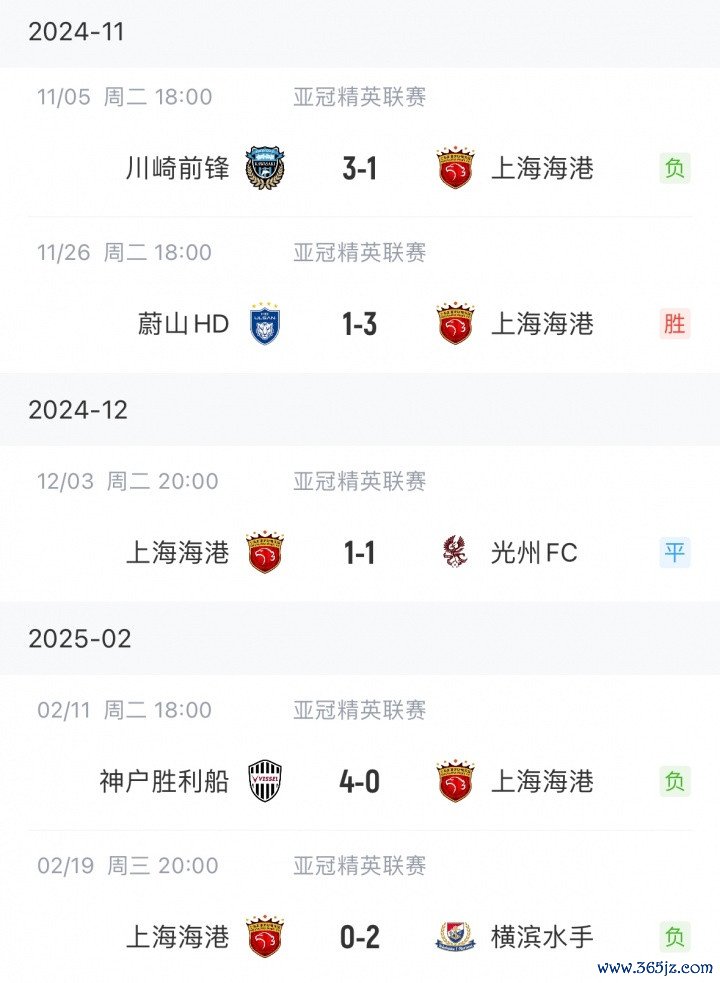Open the Ulsan HD 1-3 Shanghai Port match
The image size is (720, 983).
pos(360,324)
